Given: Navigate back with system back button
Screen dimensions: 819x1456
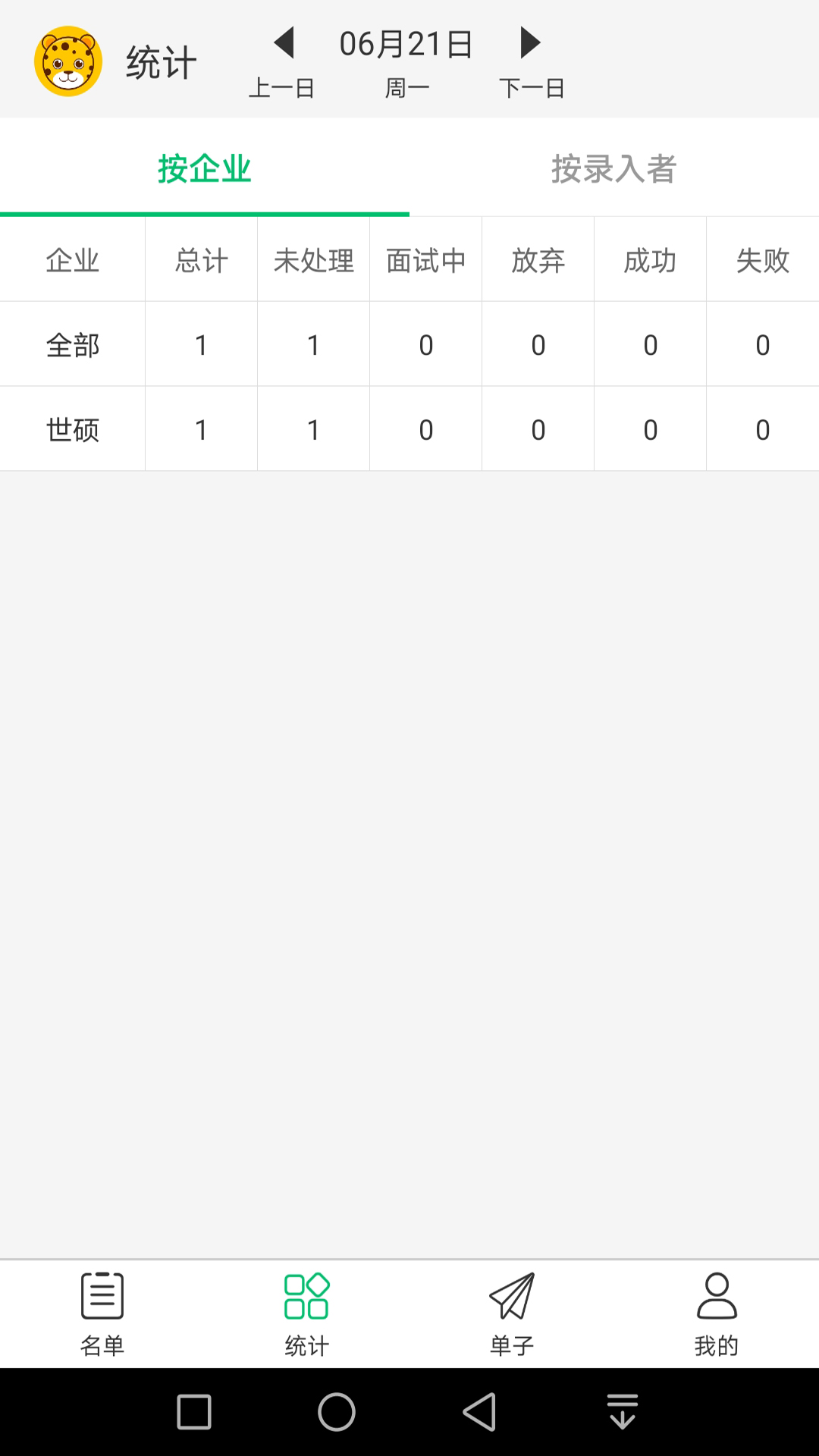Looking at the screenshot, I should click(x=479, y=1412).
